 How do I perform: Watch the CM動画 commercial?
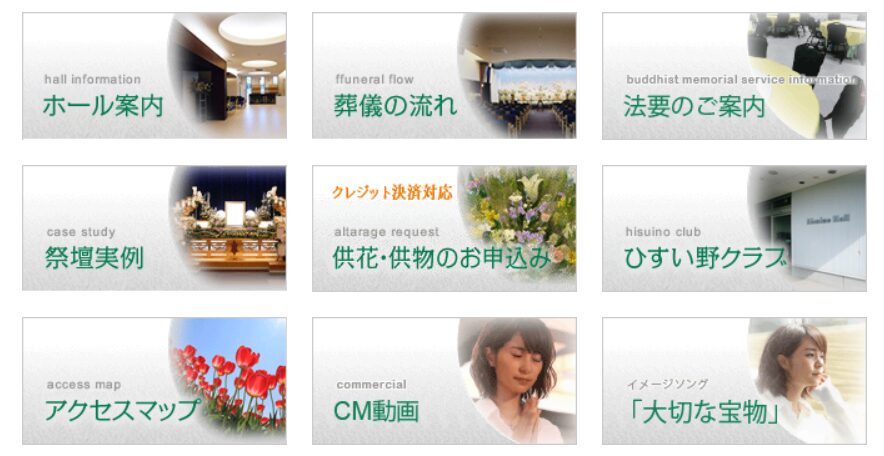pyautogui.click(x=444, y=381)
